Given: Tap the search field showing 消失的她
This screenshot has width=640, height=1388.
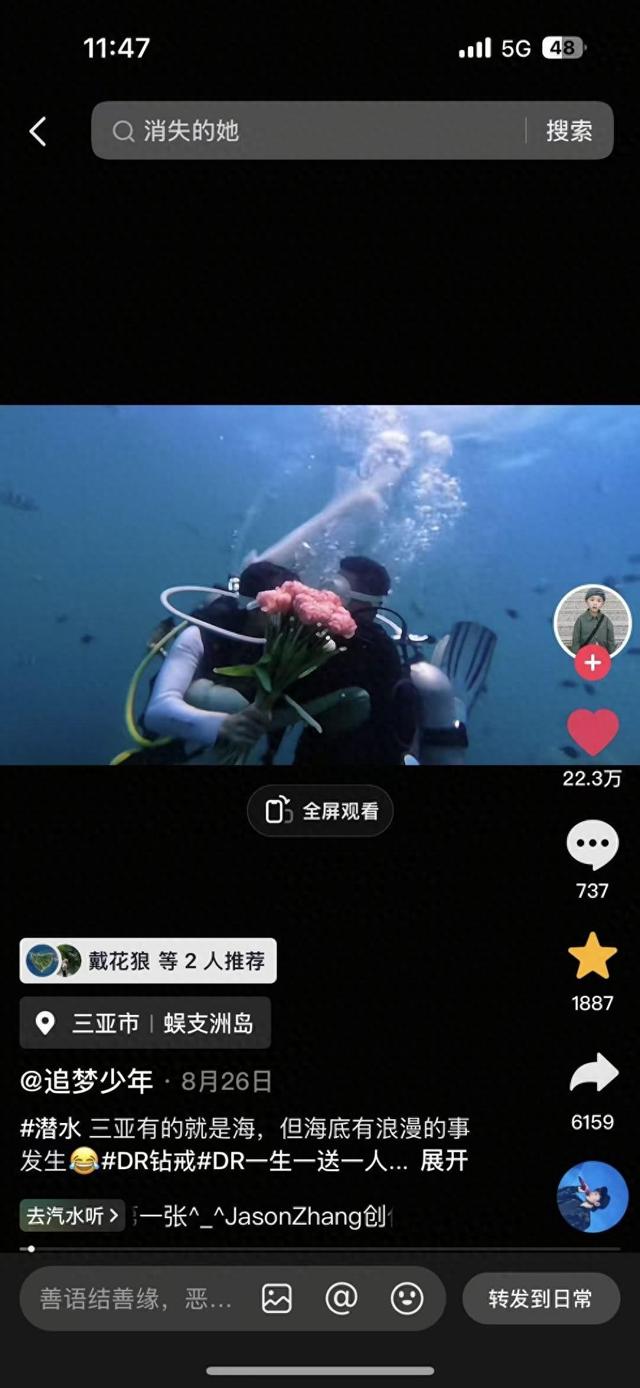Looking at the screenshot, I should (310, 131).
